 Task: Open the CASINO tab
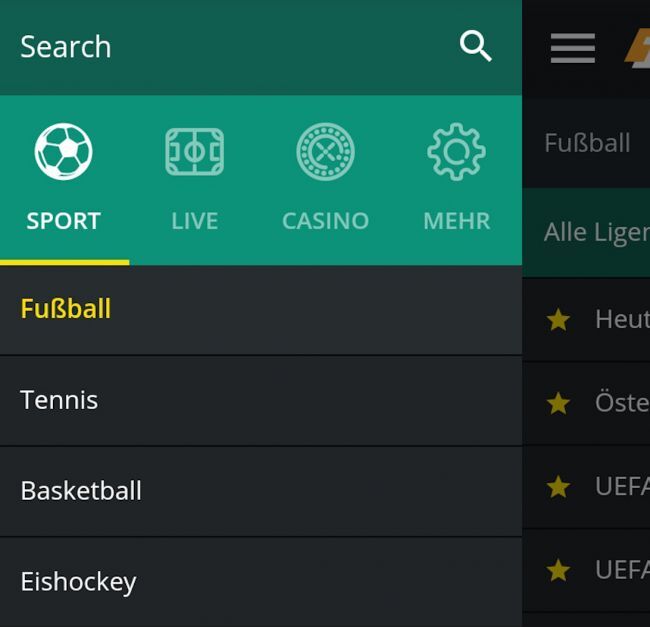coord(325,180)
